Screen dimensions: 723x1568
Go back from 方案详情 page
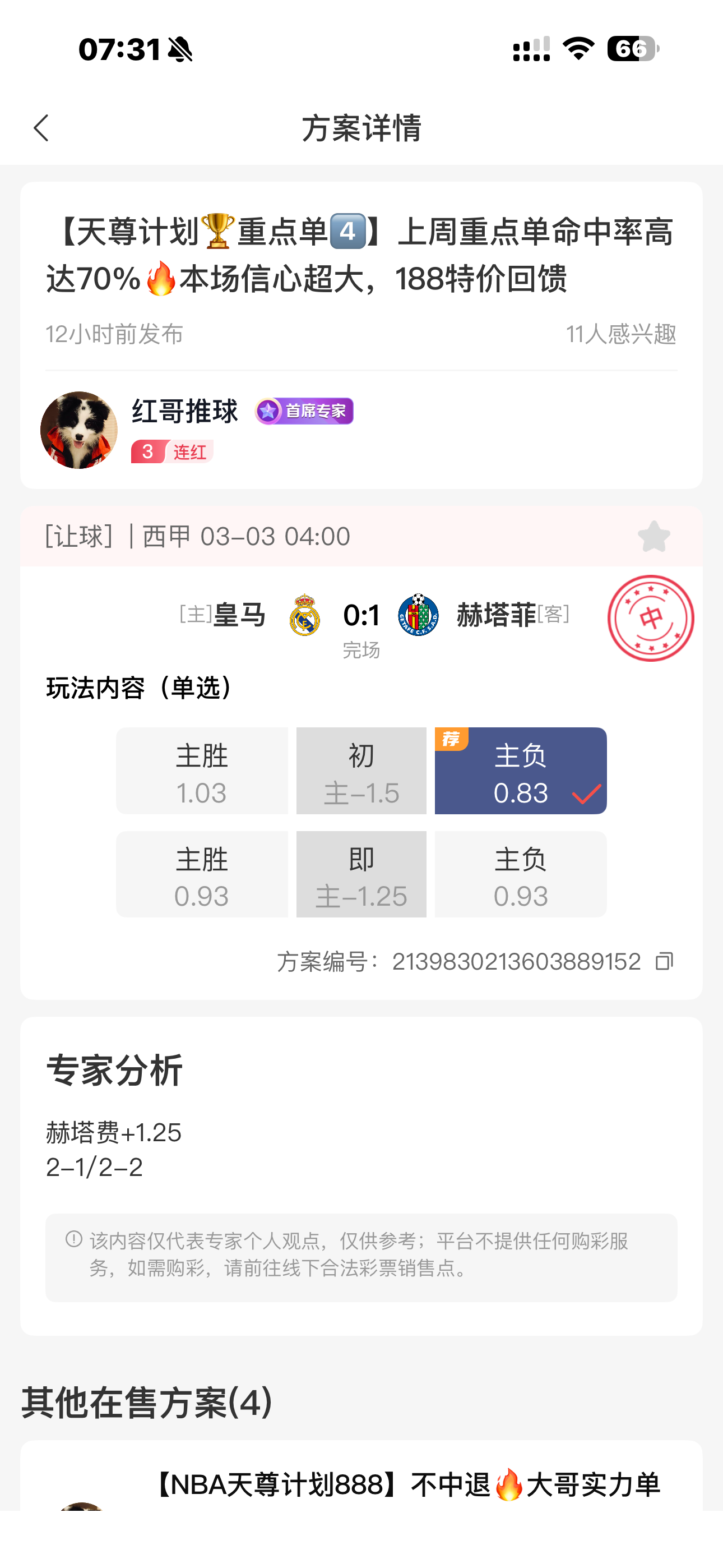pyautogui.click(x=41, y=128)
